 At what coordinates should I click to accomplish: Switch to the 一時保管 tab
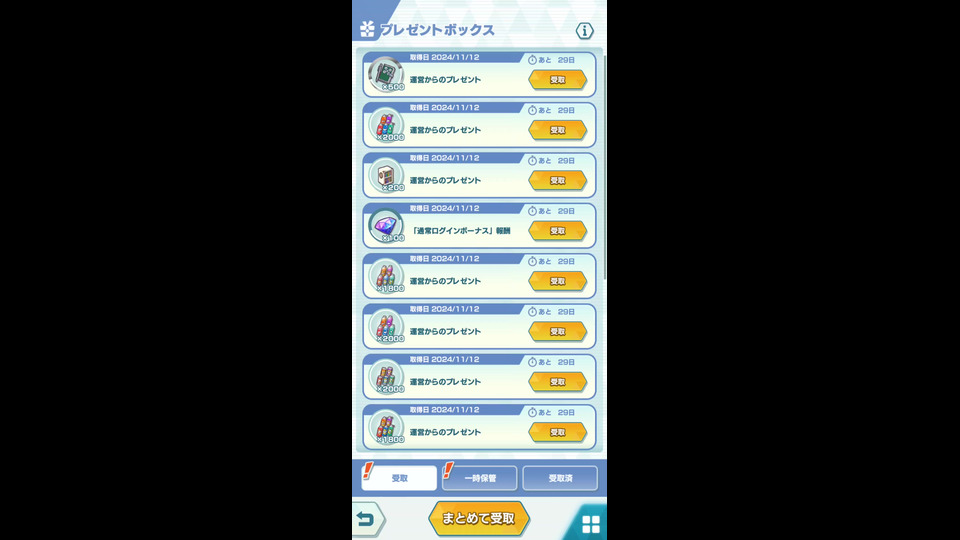tap(480, 478)
